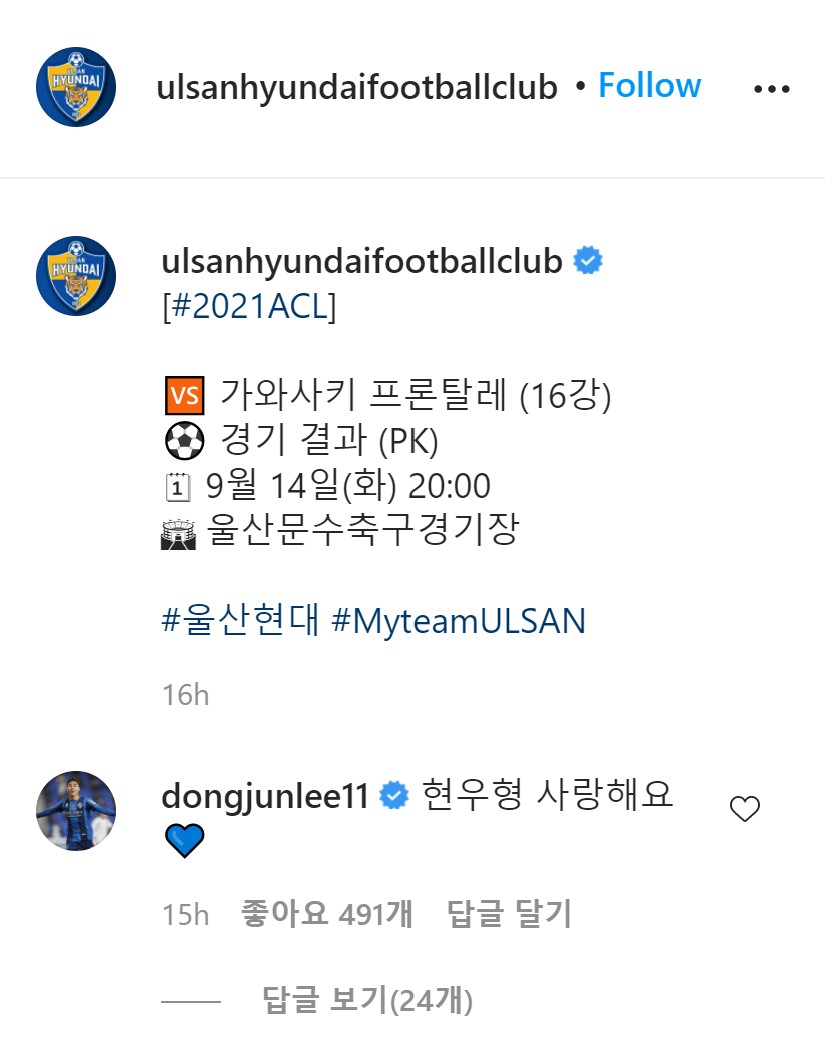Viewport: 825px width, 1047px height.
Task: Open dongjunlee11's profile from username
Action: [265, 796]
